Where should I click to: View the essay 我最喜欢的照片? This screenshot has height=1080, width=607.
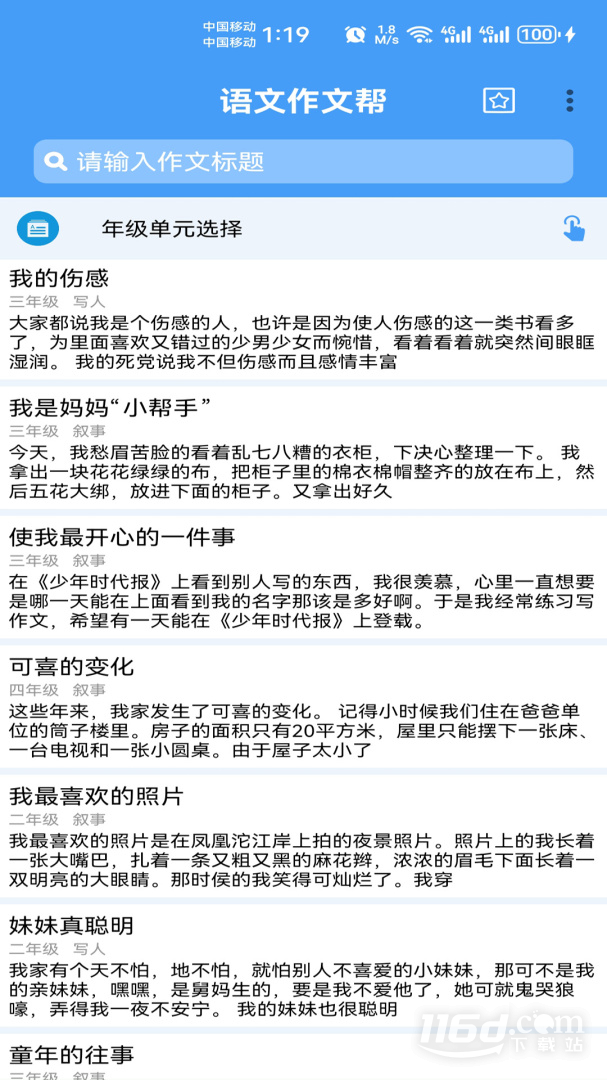coord(303,836)
